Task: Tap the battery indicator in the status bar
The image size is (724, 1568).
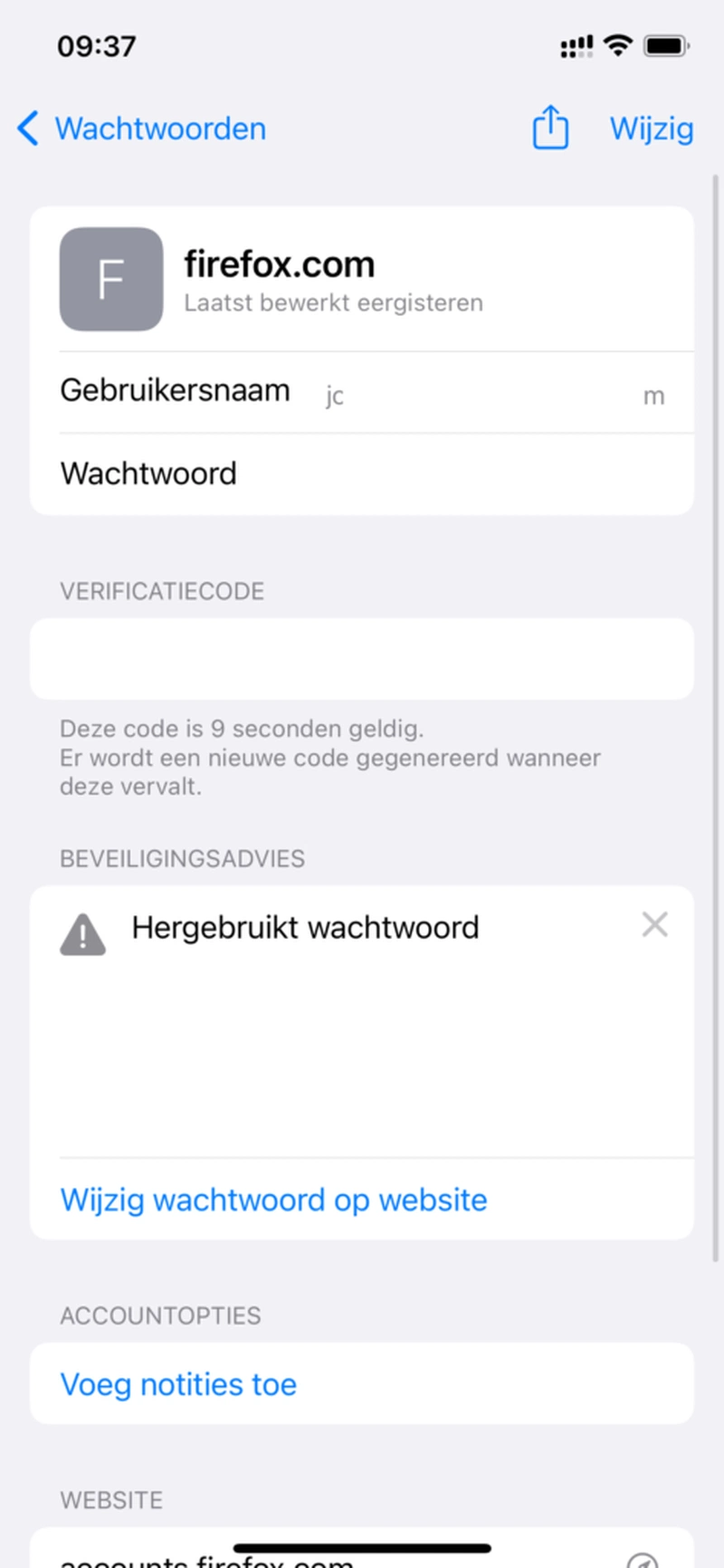Action: [x=667, y=45]
